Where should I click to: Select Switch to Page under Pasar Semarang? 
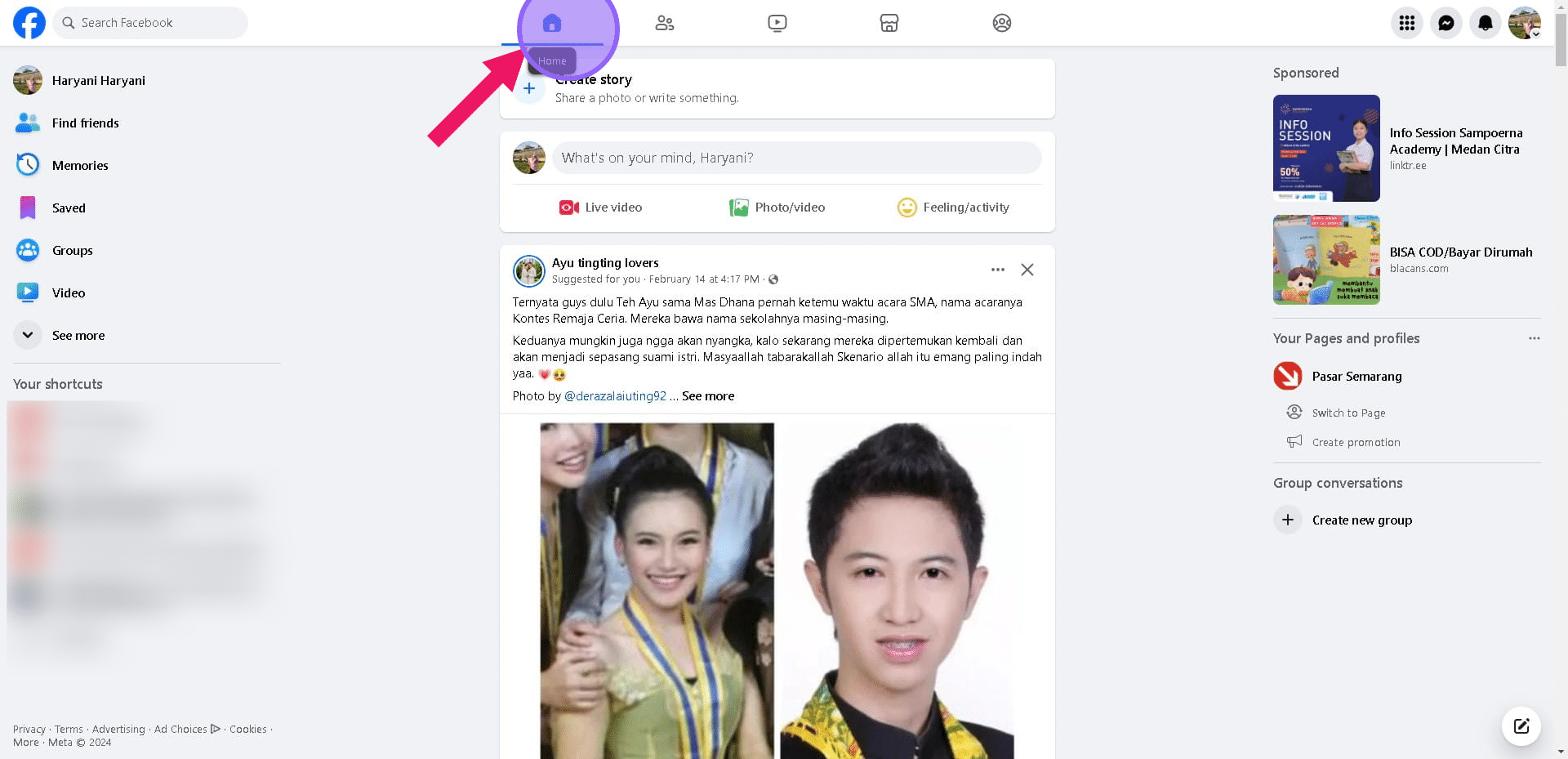[1348, 413]
